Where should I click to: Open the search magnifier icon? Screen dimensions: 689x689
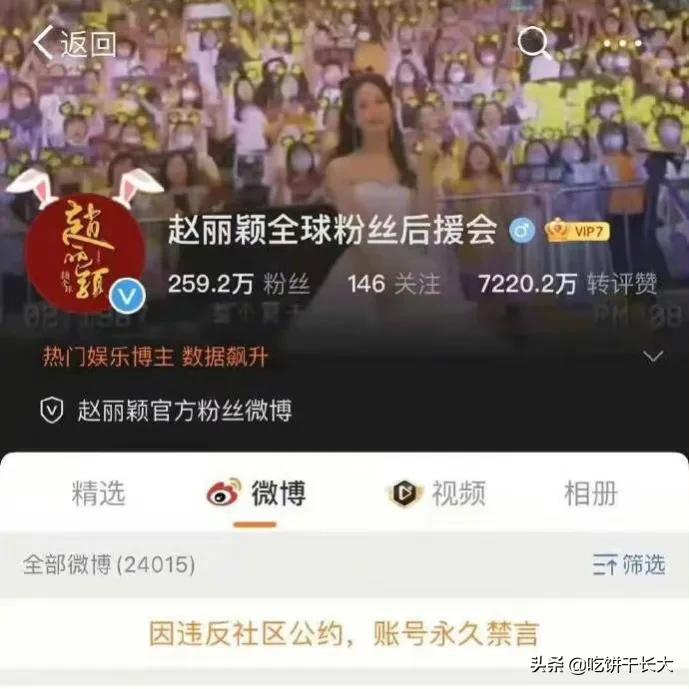pyautogui.click(x=533, y=43)
